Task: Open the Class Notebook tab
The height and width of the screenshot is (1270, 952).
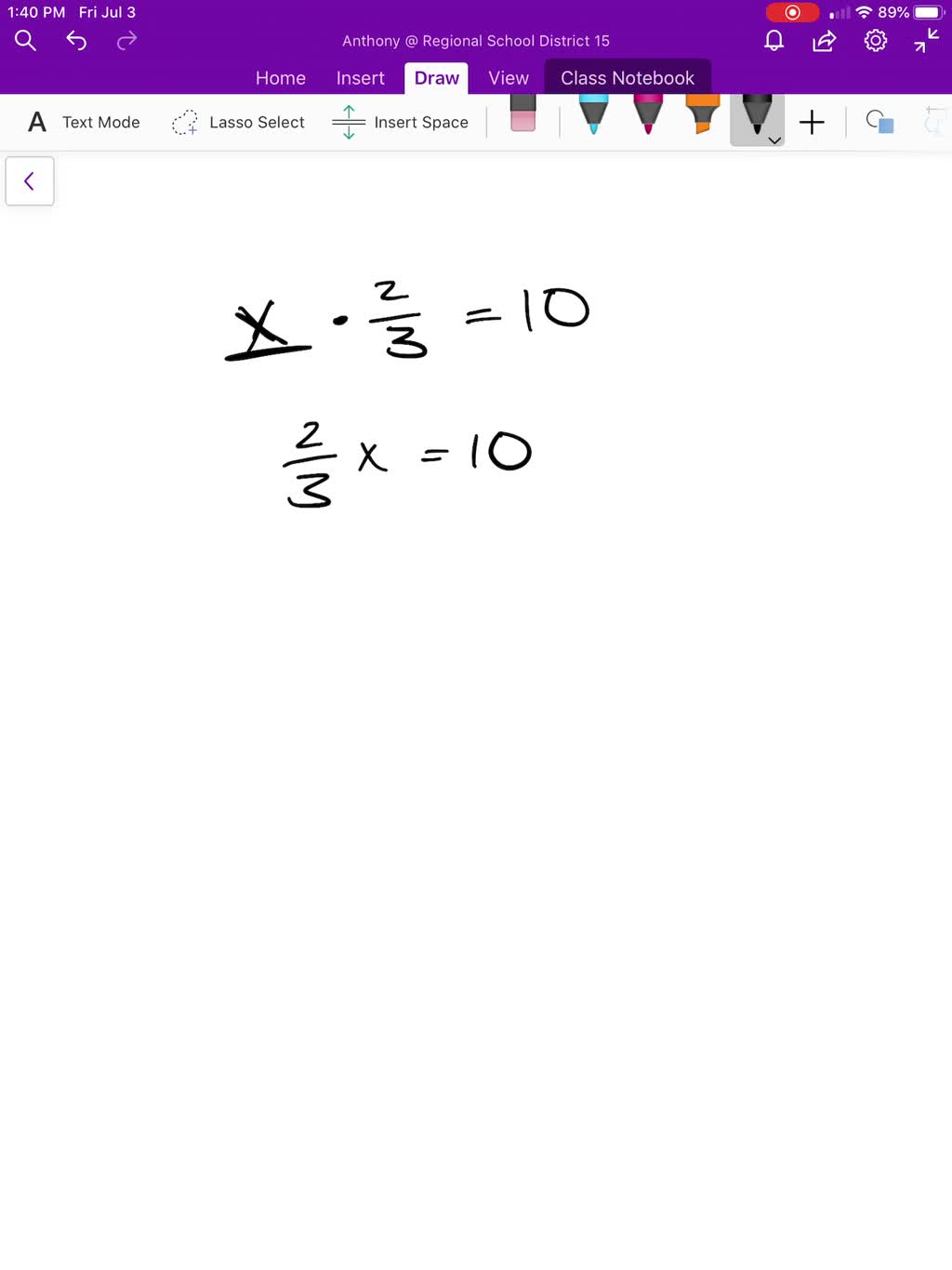Action: coord(627,78)
